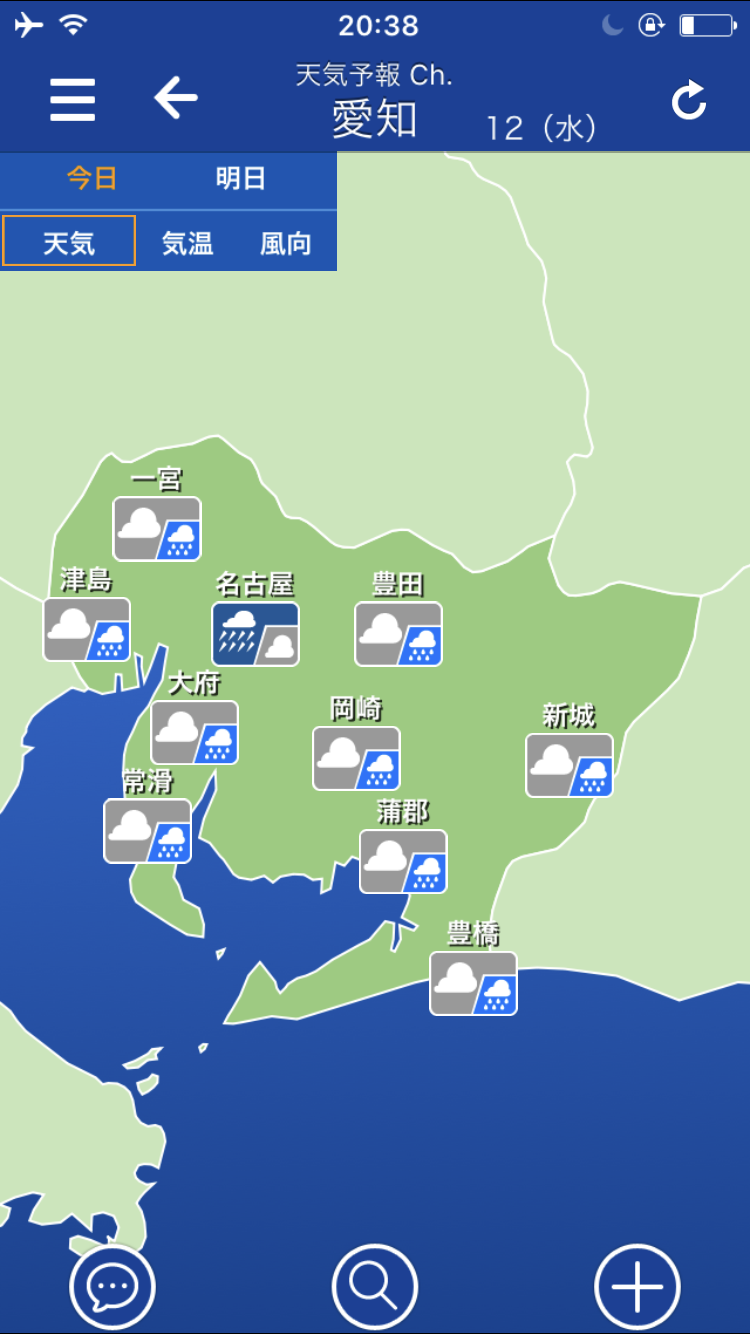Go back with the arrow icon
The width and height of the screenshot is (750, 1334).
pos(176,98)
